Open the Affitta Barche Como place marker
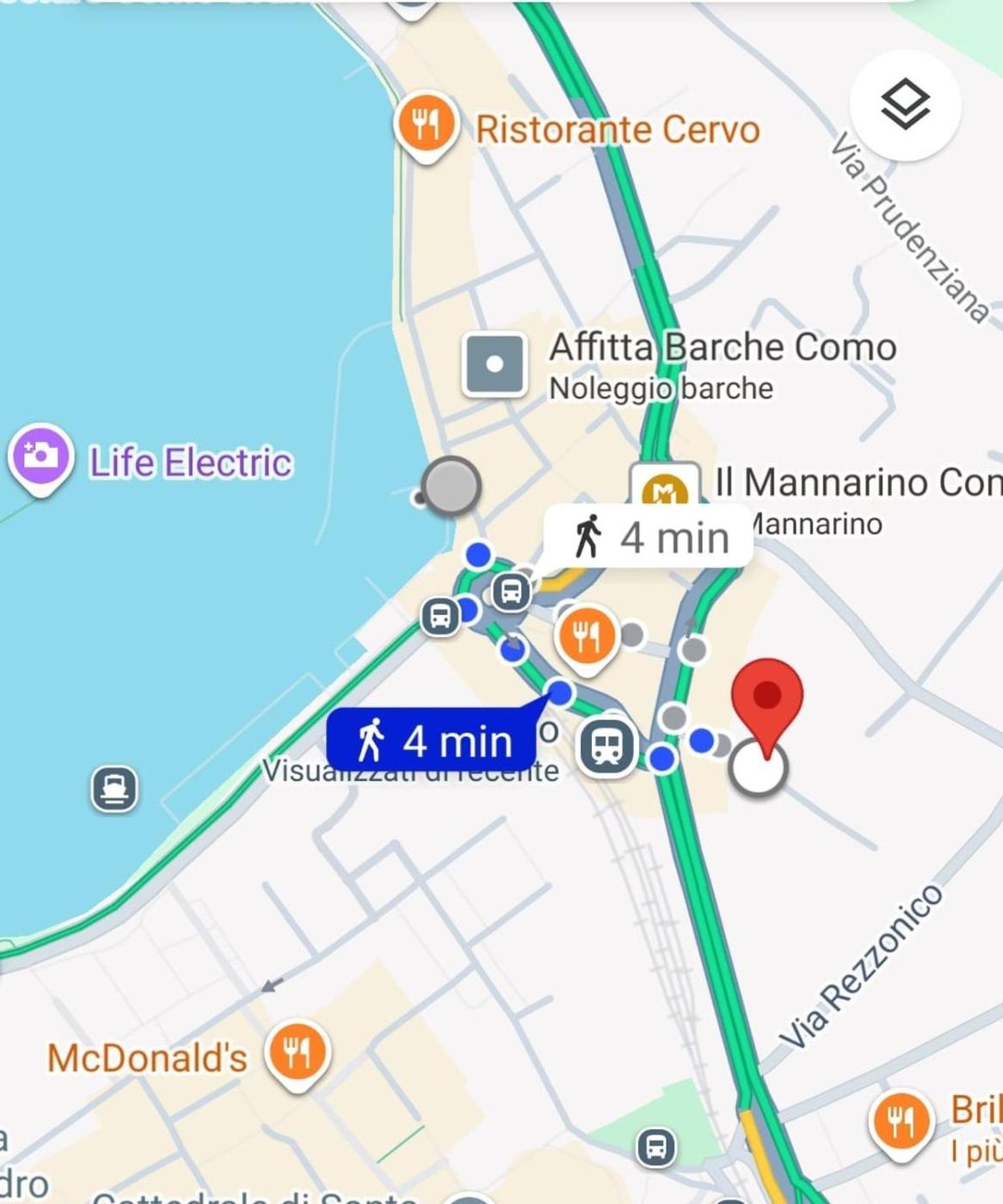 point(495,365)
